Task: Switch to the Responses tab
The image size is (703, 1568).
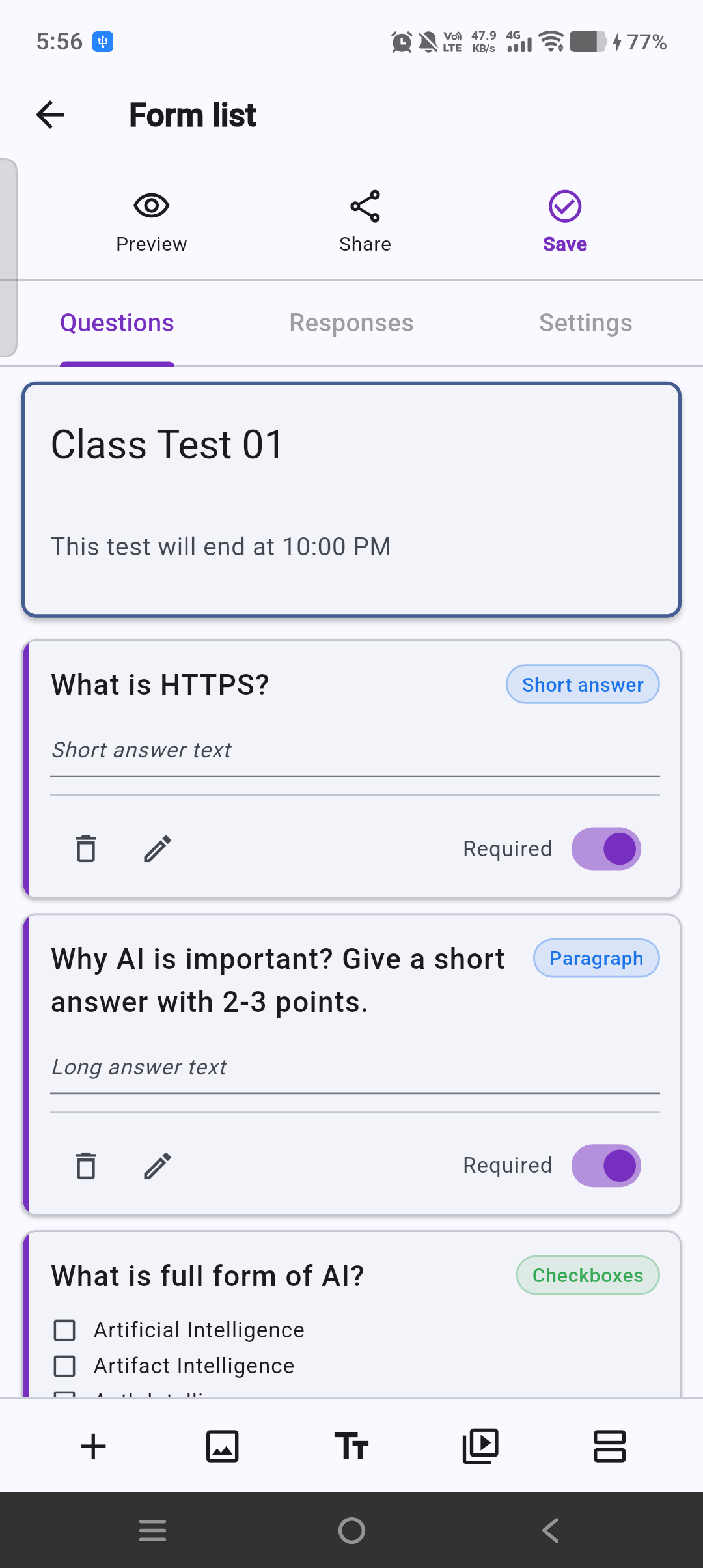Action: point(351,322)
